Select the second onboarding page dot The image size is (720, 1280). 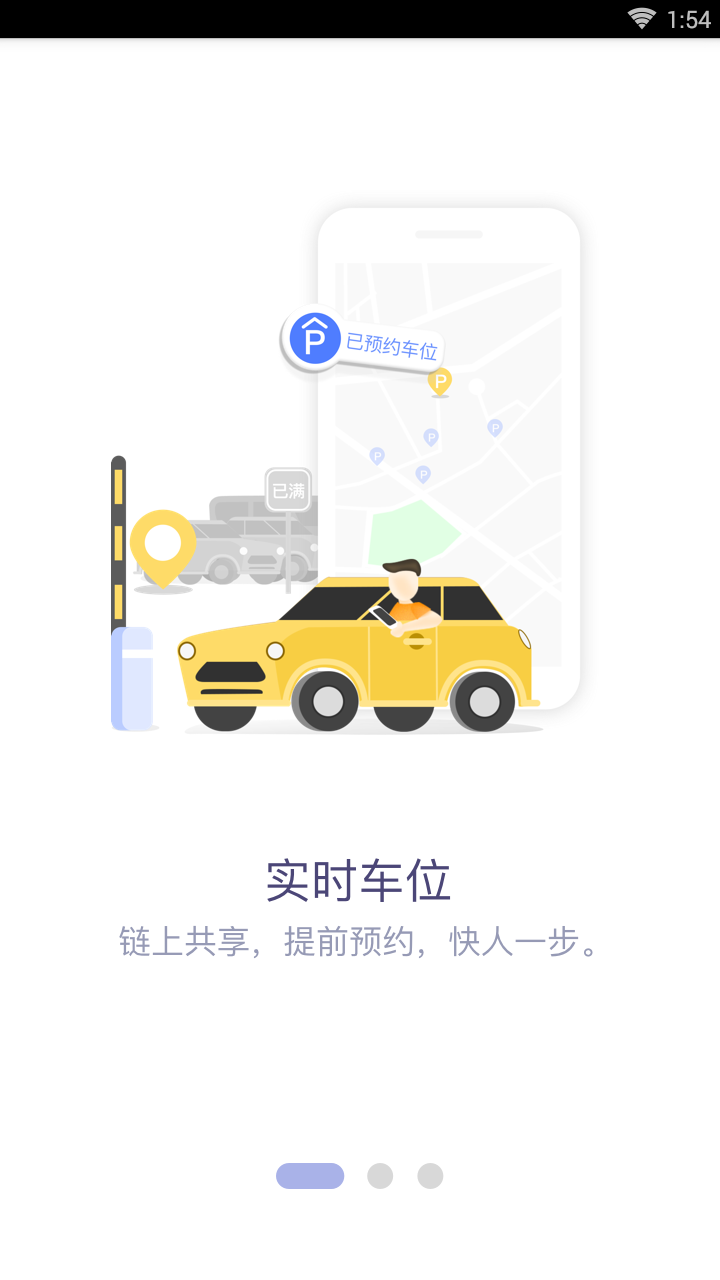[x=380, y=1176]
